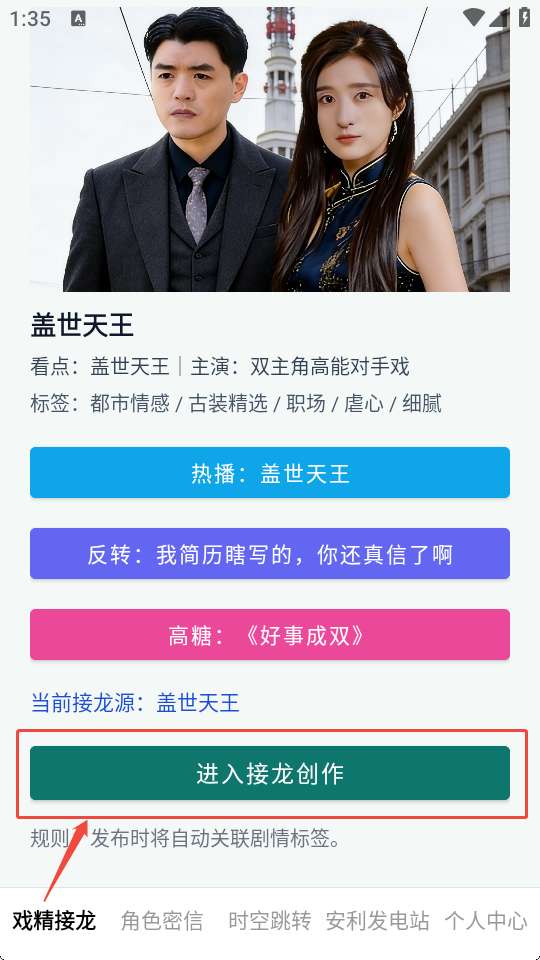This screenshot has height=960, width=540.
Task: Enter 进入接龙创作
Action: pos(270,773)
